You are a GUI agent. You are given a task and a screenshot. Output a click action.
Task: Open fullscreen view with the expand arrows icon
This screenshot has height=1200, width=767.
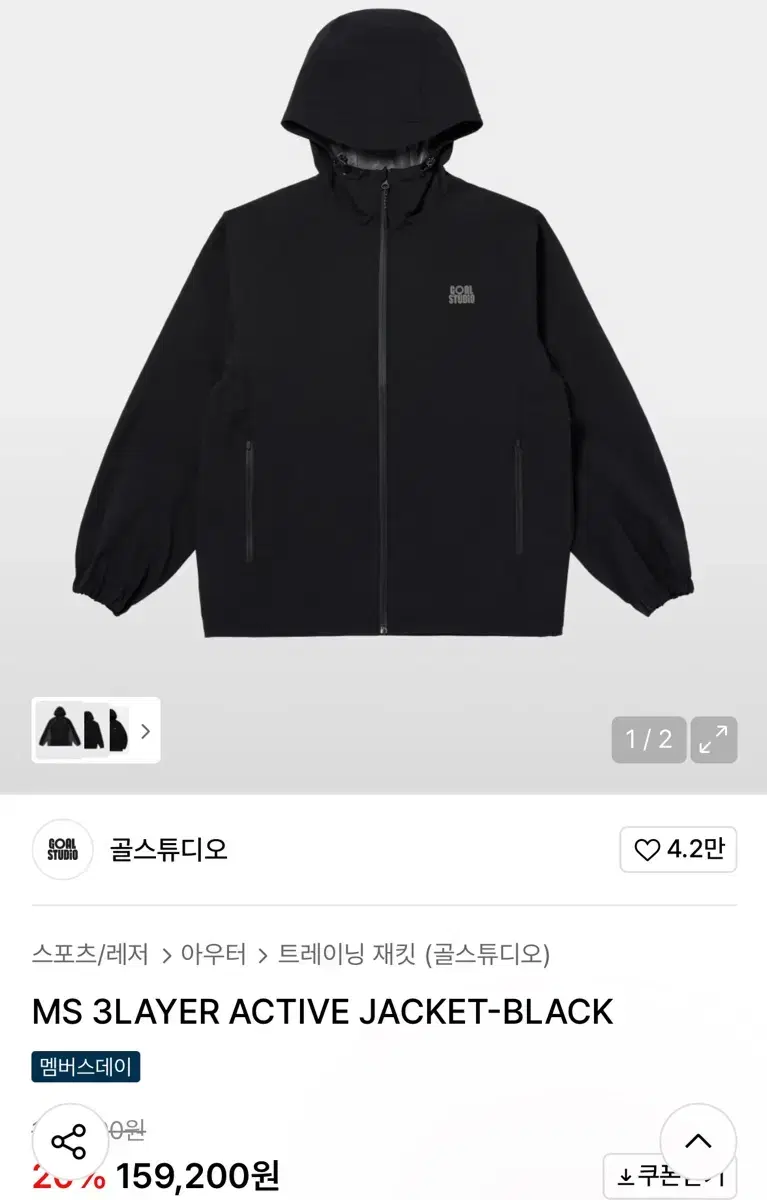coord(712,740)
